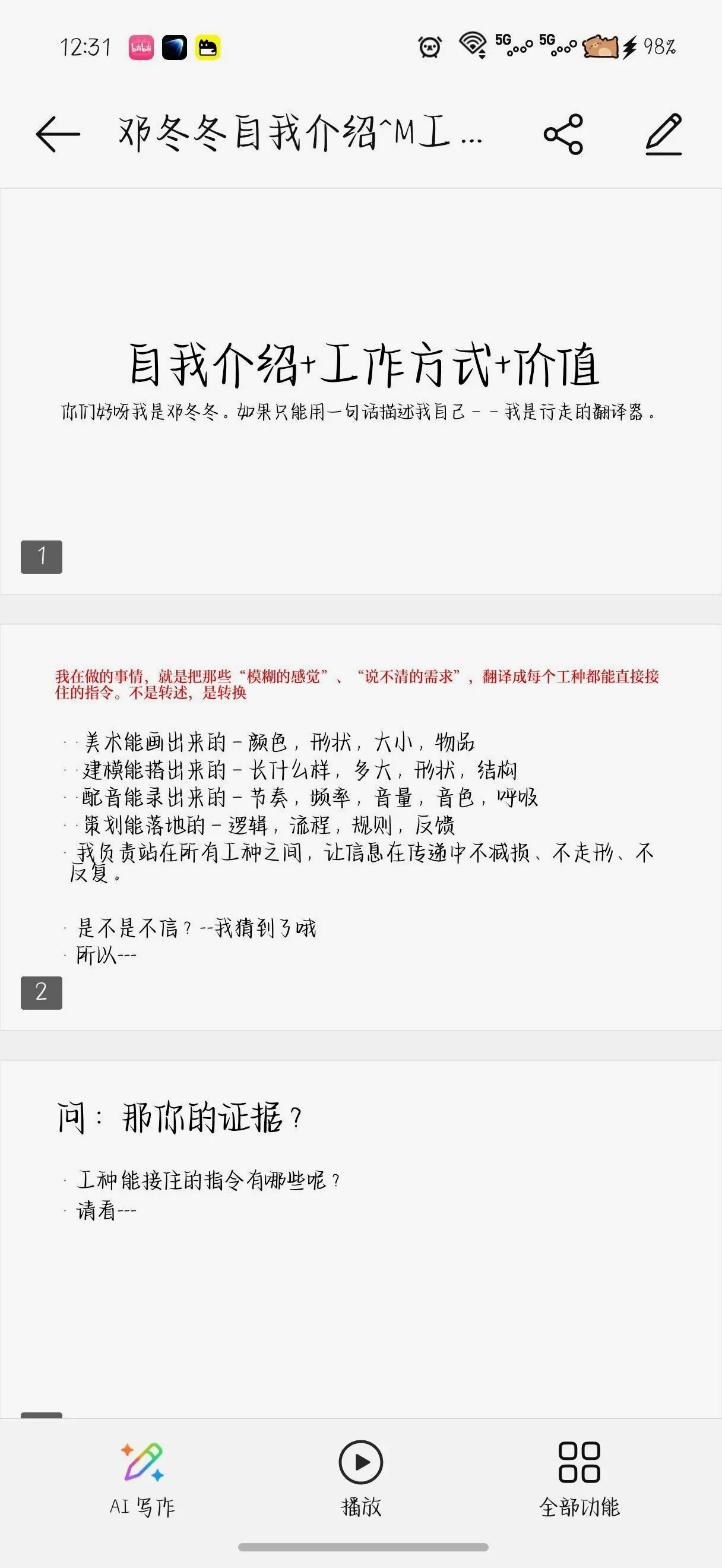Open edit mode with pencil icon
Image resolution: width=722 pixels, height=1568 pixels.
coord(664,134)
